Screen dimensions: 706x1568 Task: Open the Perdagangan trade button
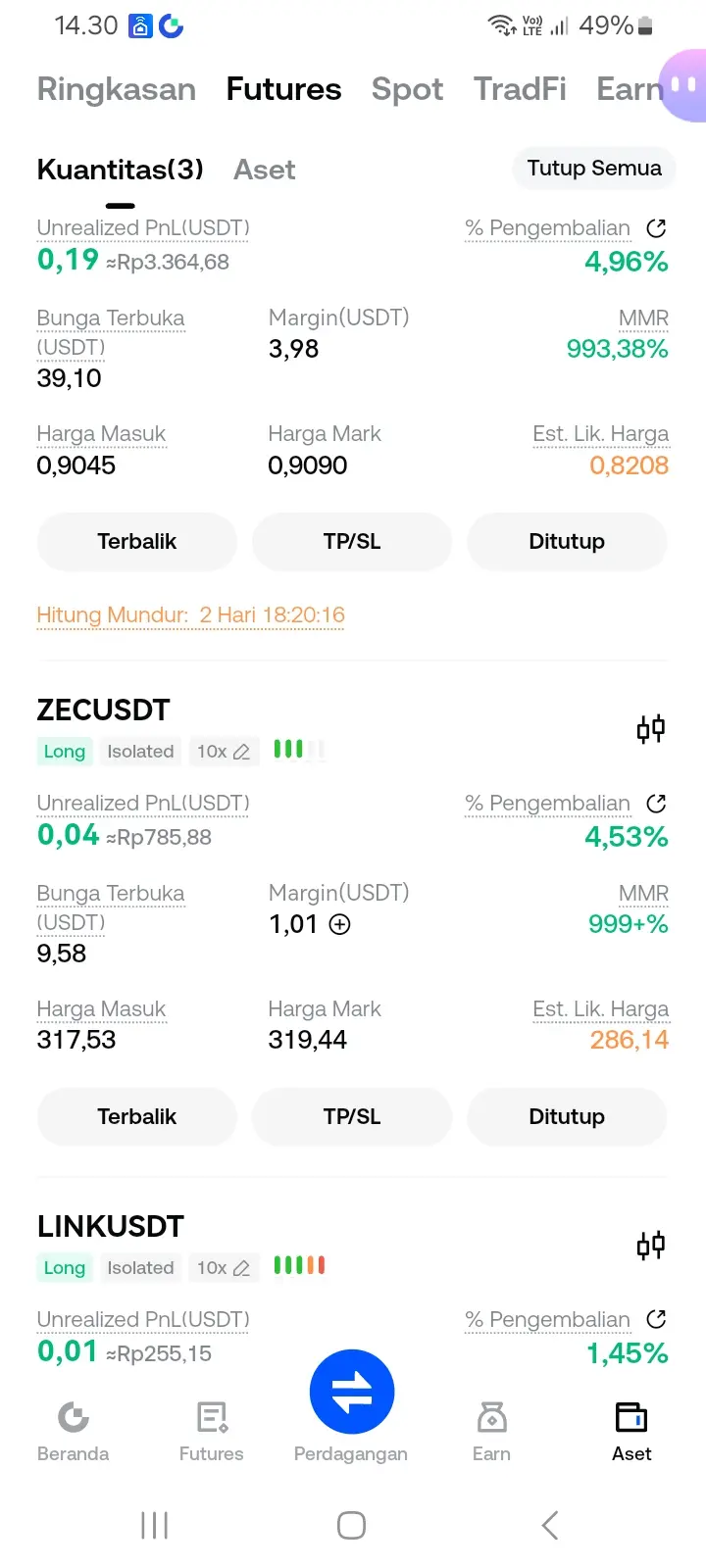pos(352,1393)
